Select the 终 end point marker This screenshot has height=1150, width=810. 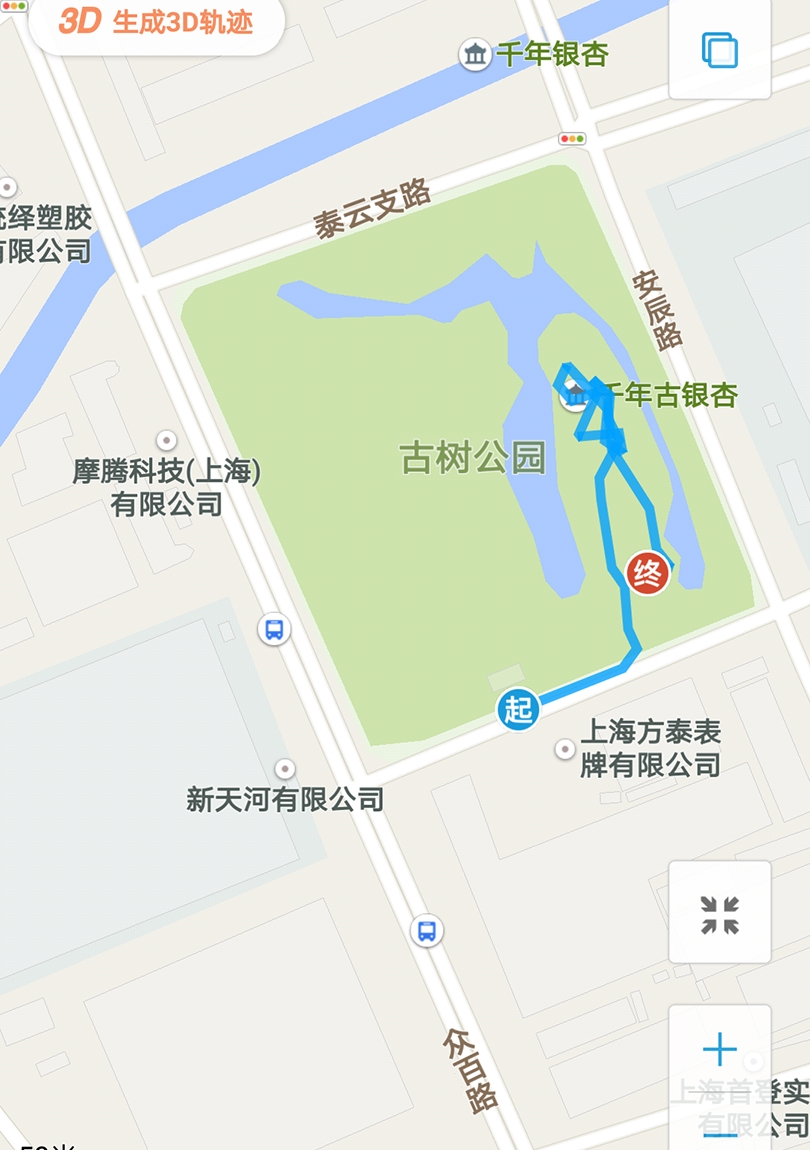(x=648, y=574)
